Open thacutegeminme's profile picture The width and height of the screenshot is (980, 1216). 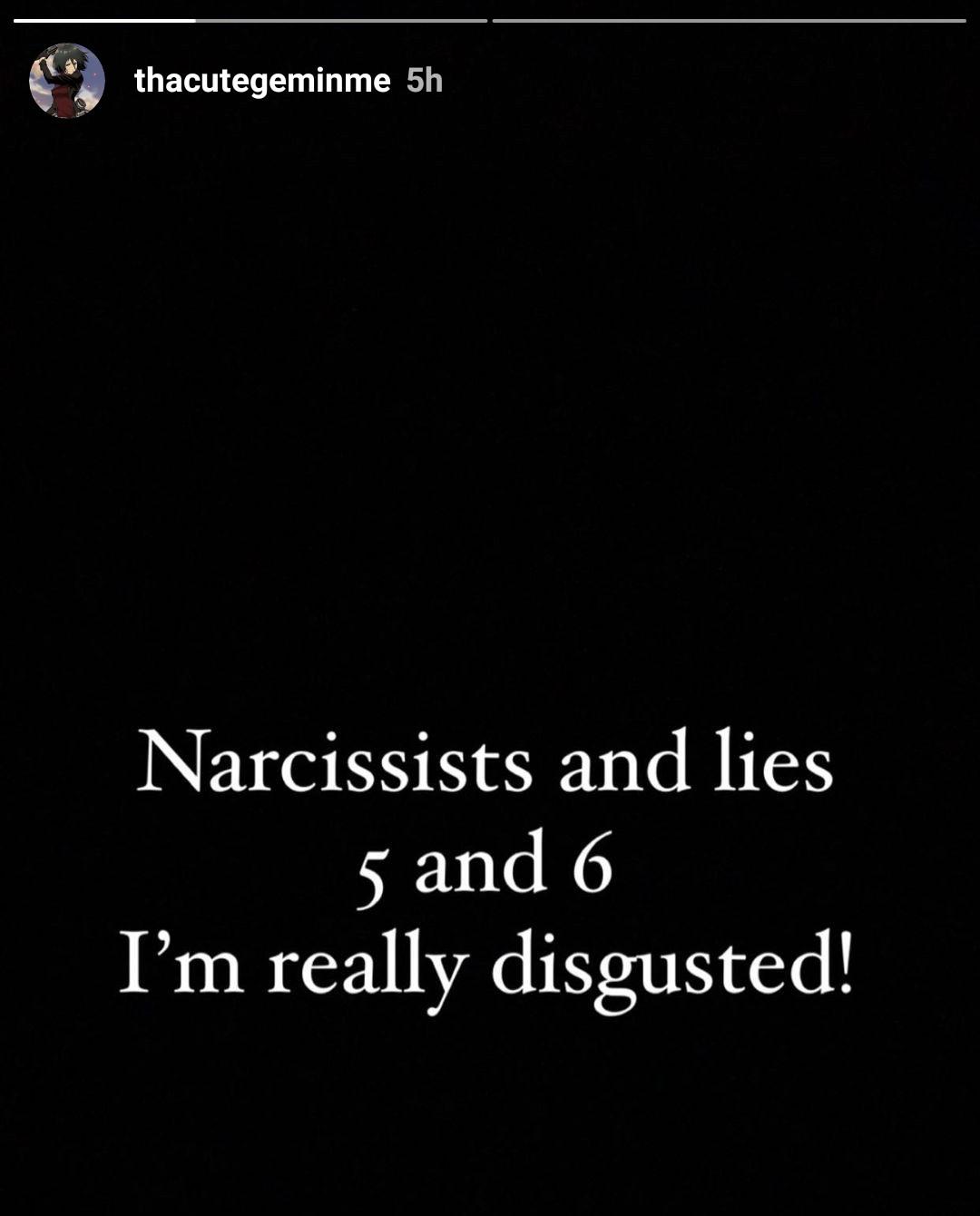coord(67,81)
